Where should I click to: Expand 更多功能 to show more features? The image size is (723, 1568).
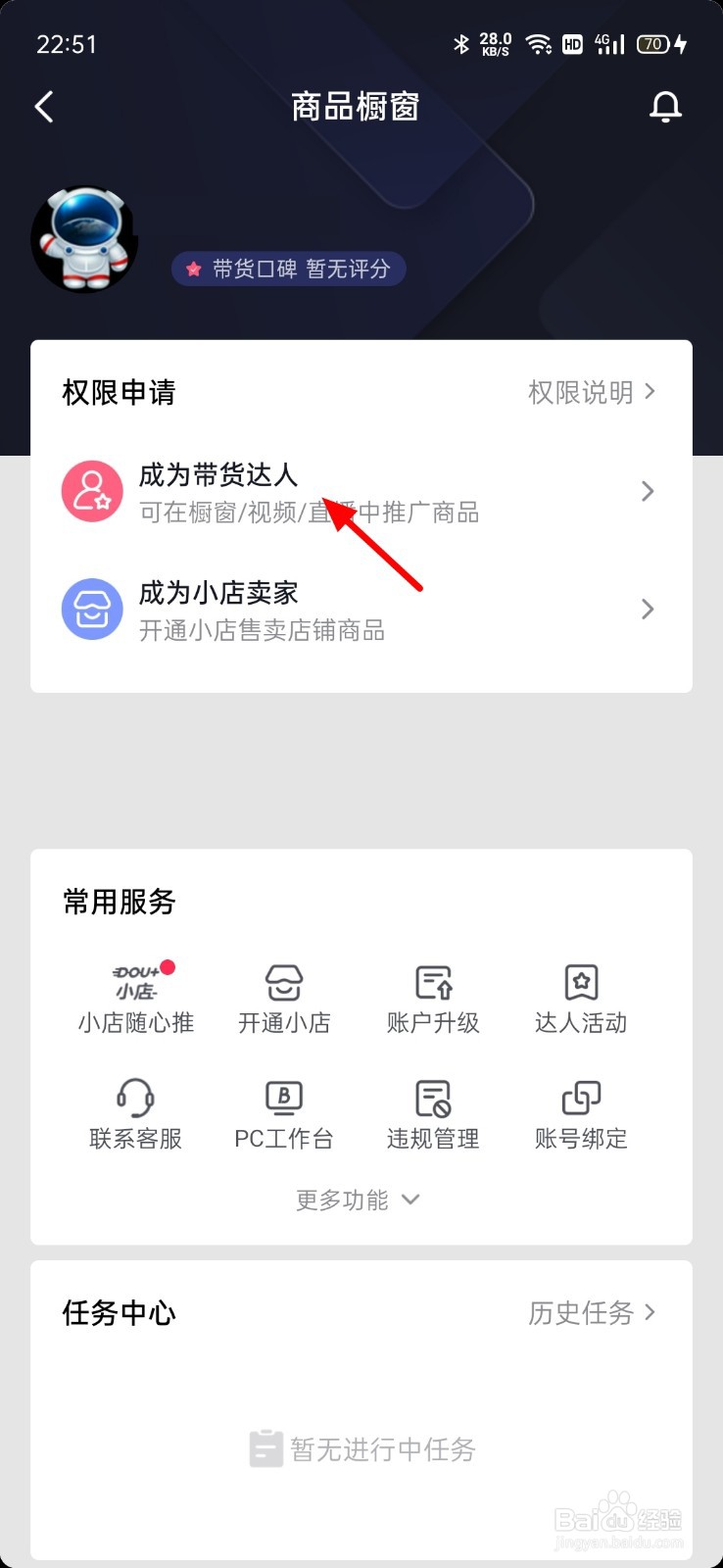[359, 1199]
